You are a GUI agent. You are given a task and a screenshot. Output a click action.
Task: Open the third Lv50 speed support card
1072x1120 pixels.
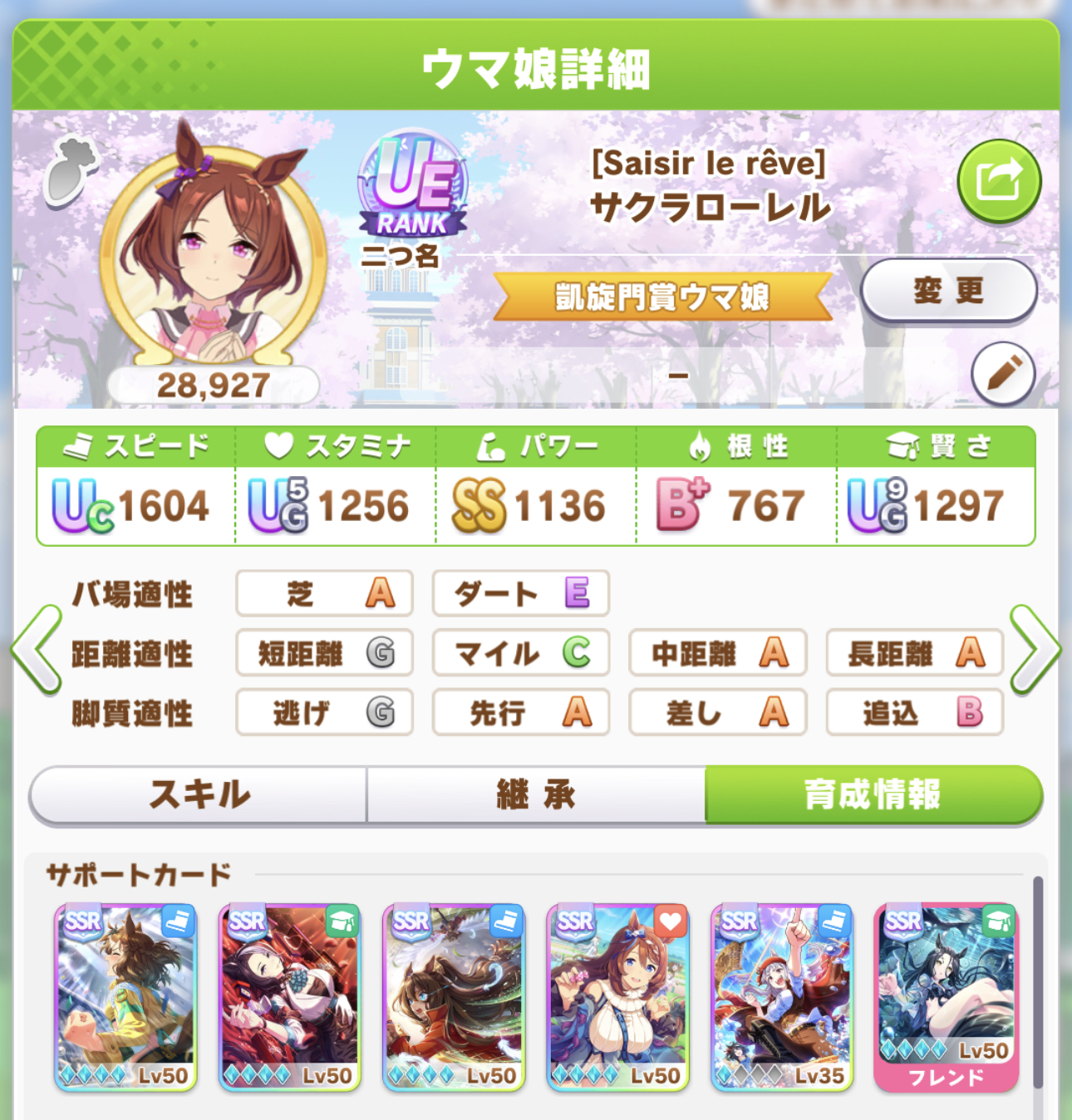[x=454, y=996]
